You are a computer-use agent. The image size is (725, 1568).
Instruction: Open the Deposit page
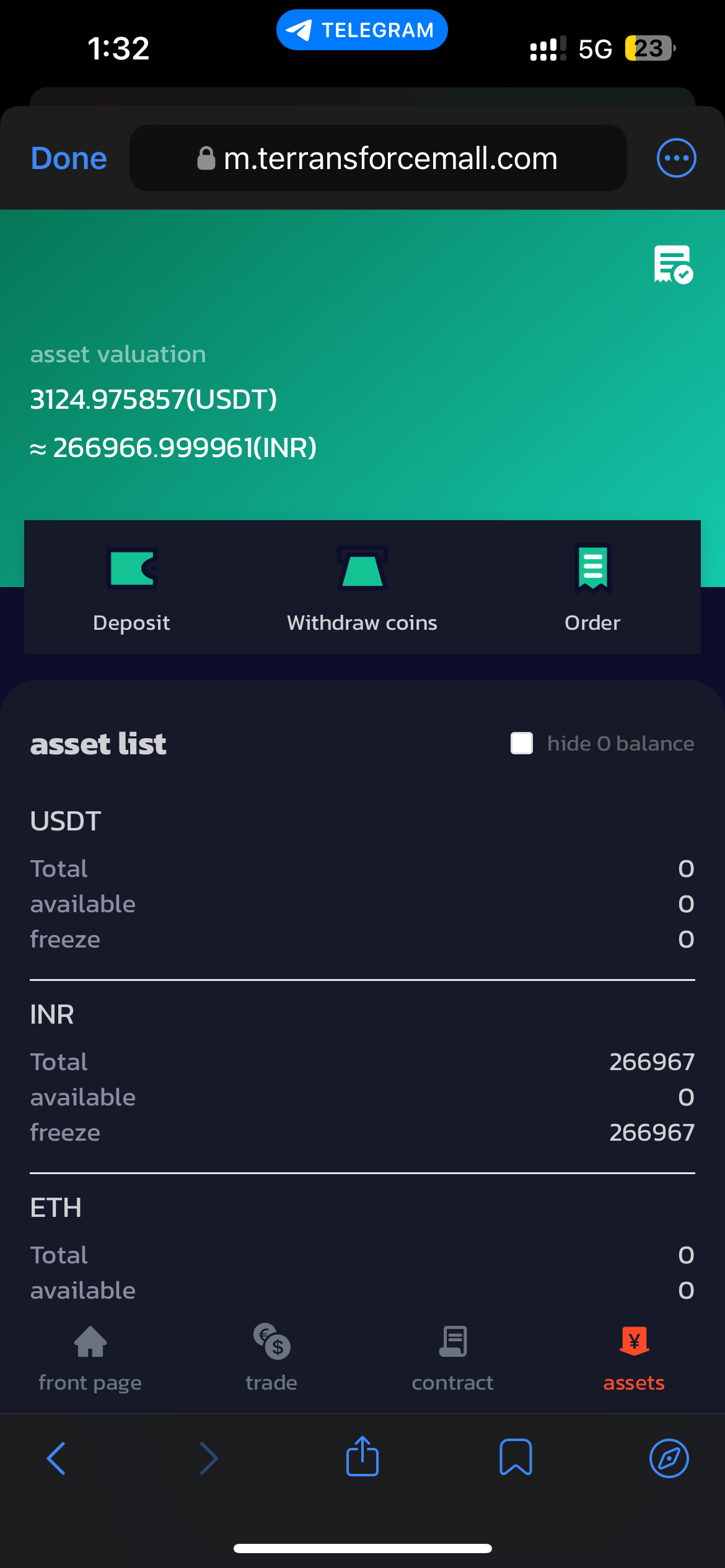click(131, 587)
